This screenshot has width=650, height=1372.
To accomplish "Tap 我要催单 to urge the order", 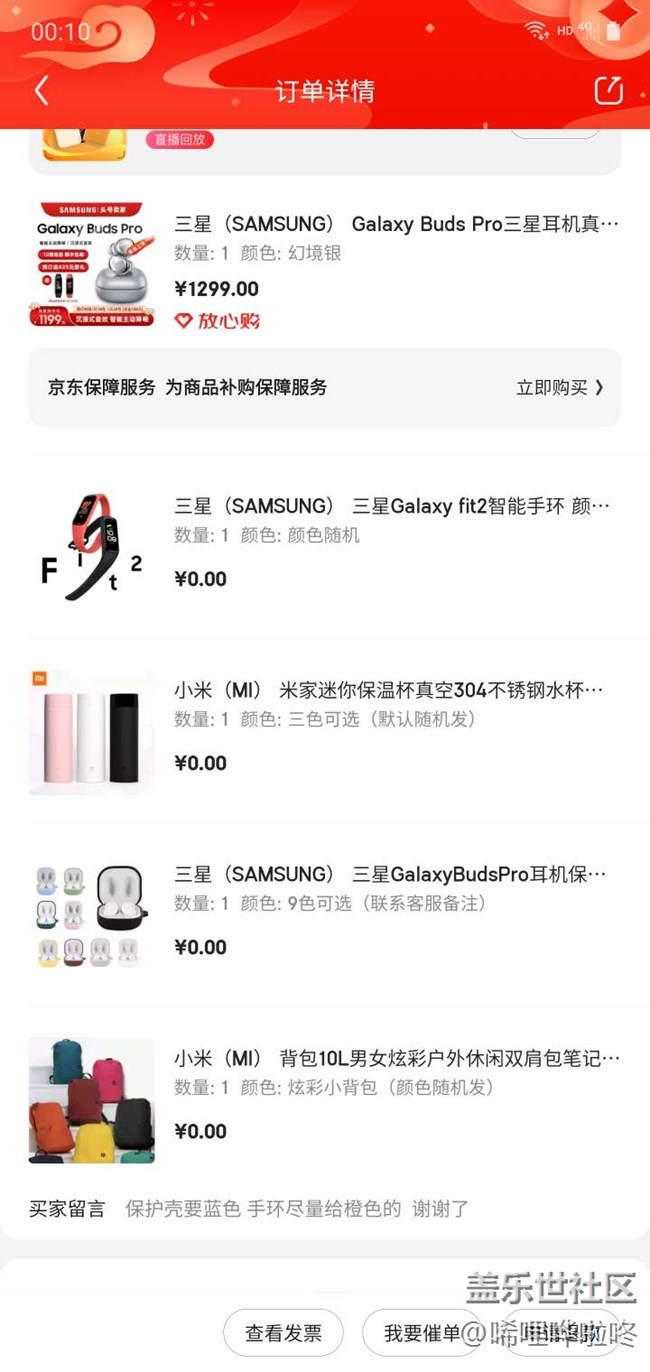I will (422, 1333).
